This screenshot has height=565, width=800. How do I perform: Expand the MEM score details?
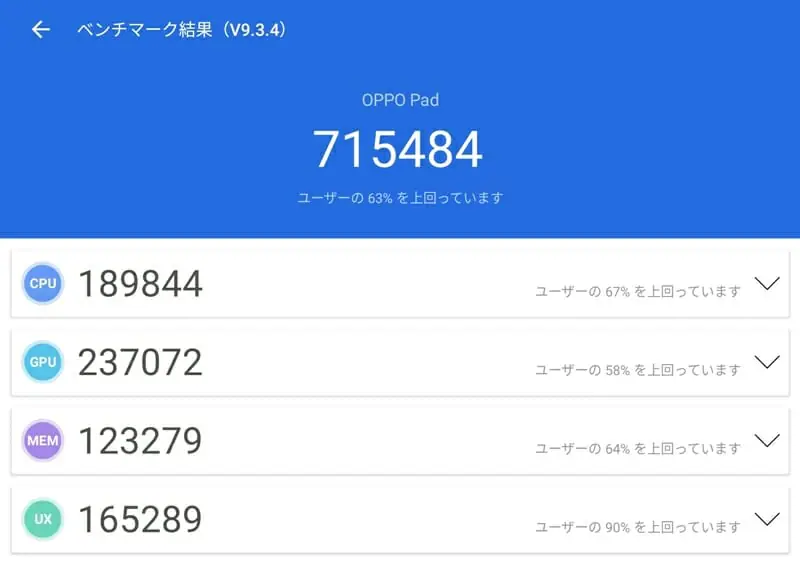pos(767,440)
